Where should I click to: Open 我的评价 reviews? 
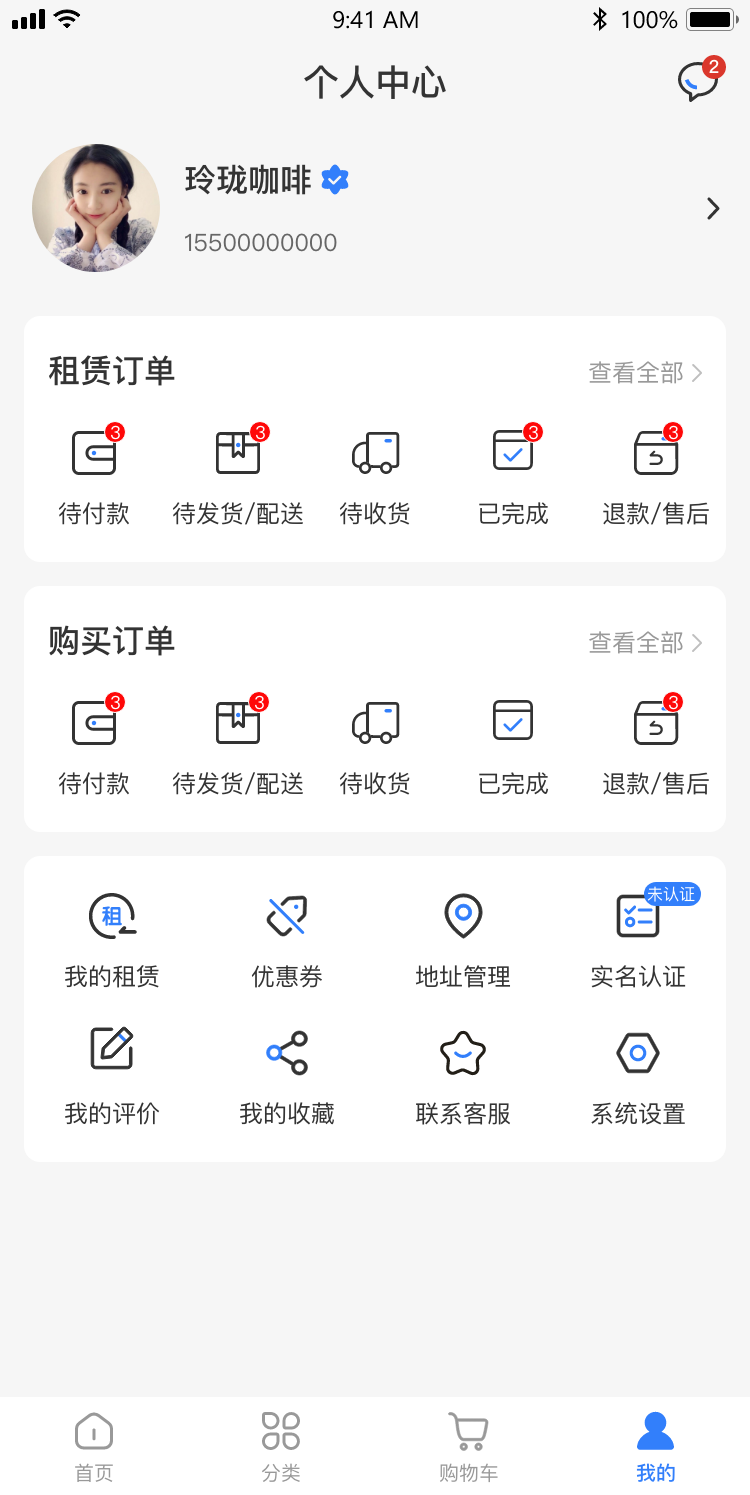click(x=112, y=1075)
